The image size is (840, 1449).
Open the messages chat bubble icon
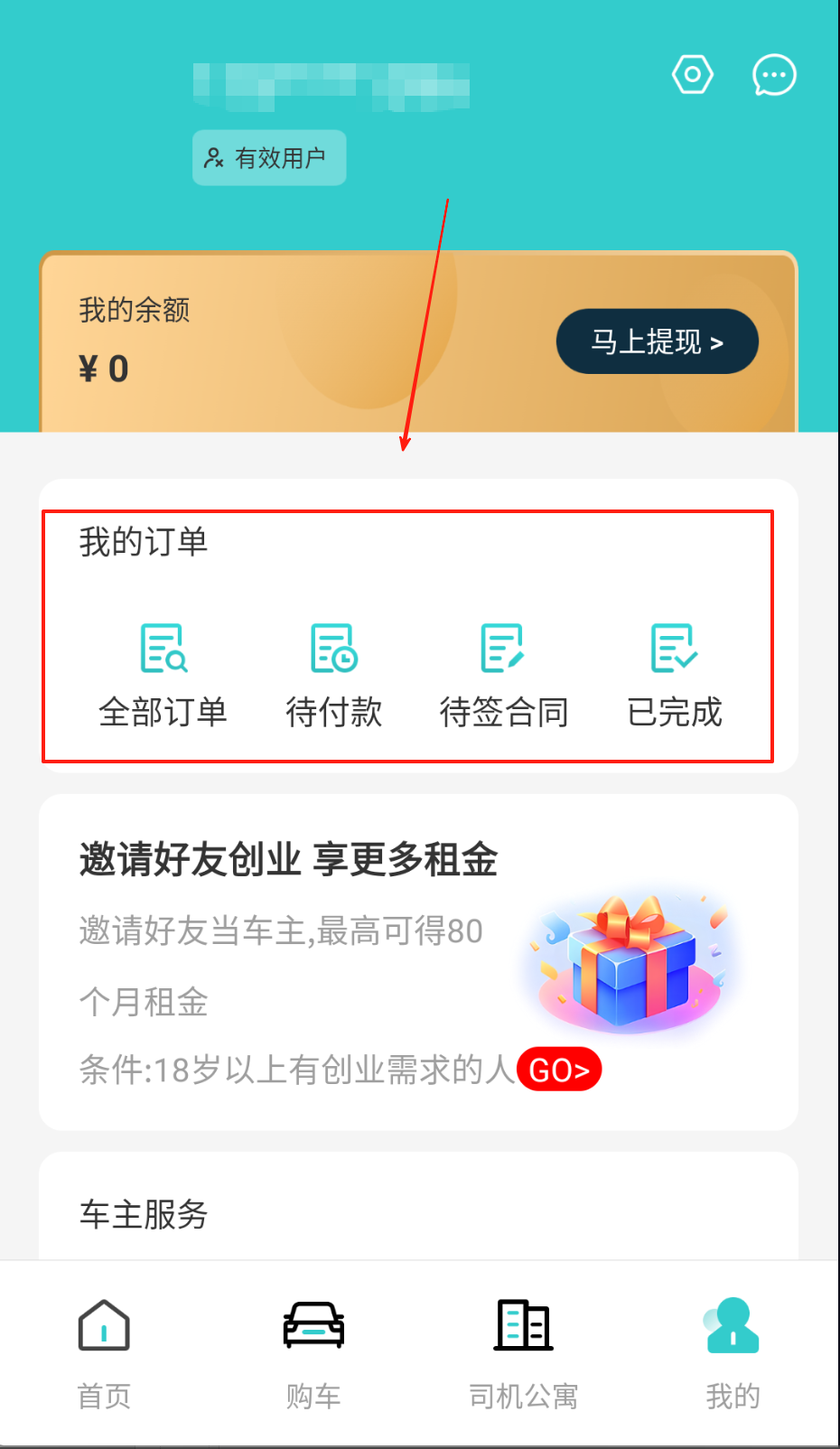[774, 75]
